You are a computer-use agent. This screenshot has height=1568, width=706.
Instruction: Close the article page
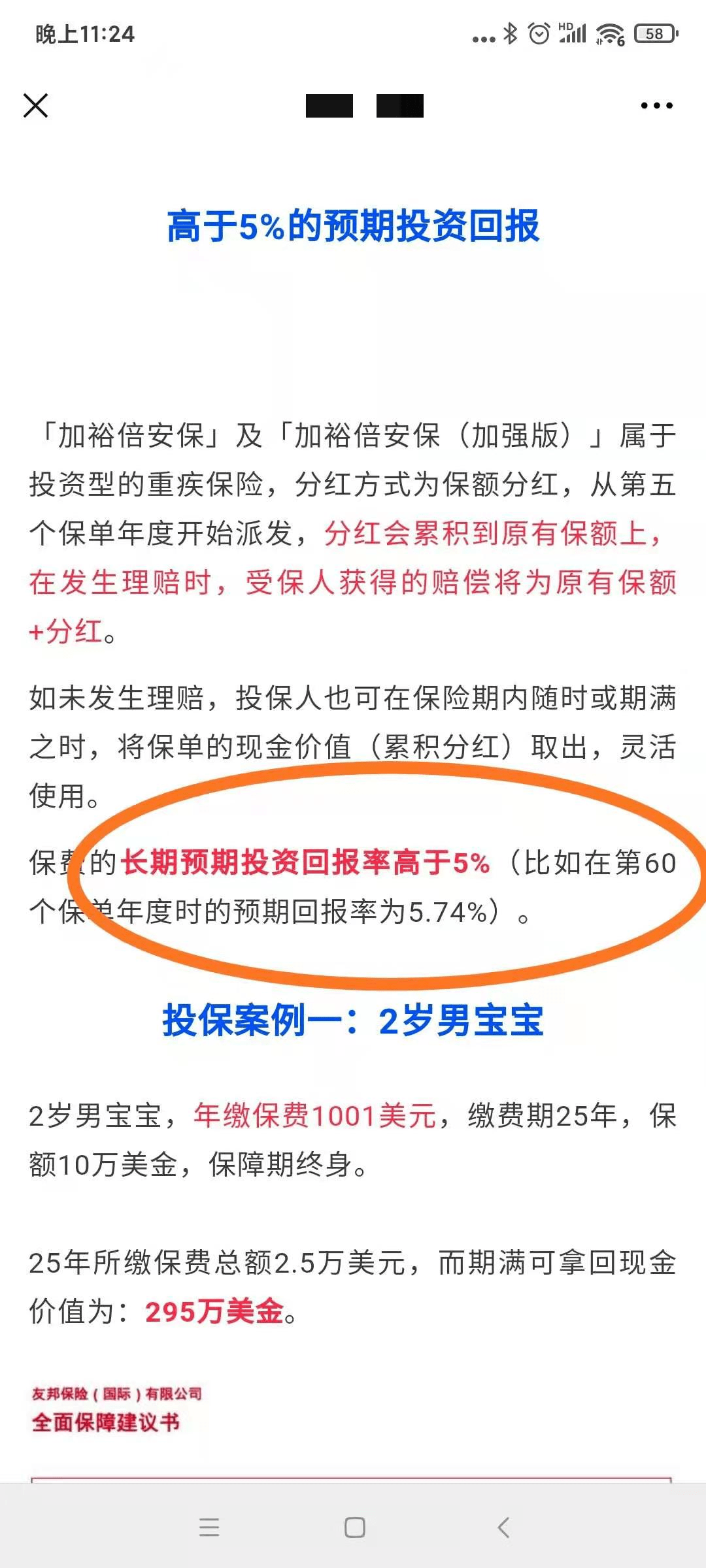click(36, 105)
